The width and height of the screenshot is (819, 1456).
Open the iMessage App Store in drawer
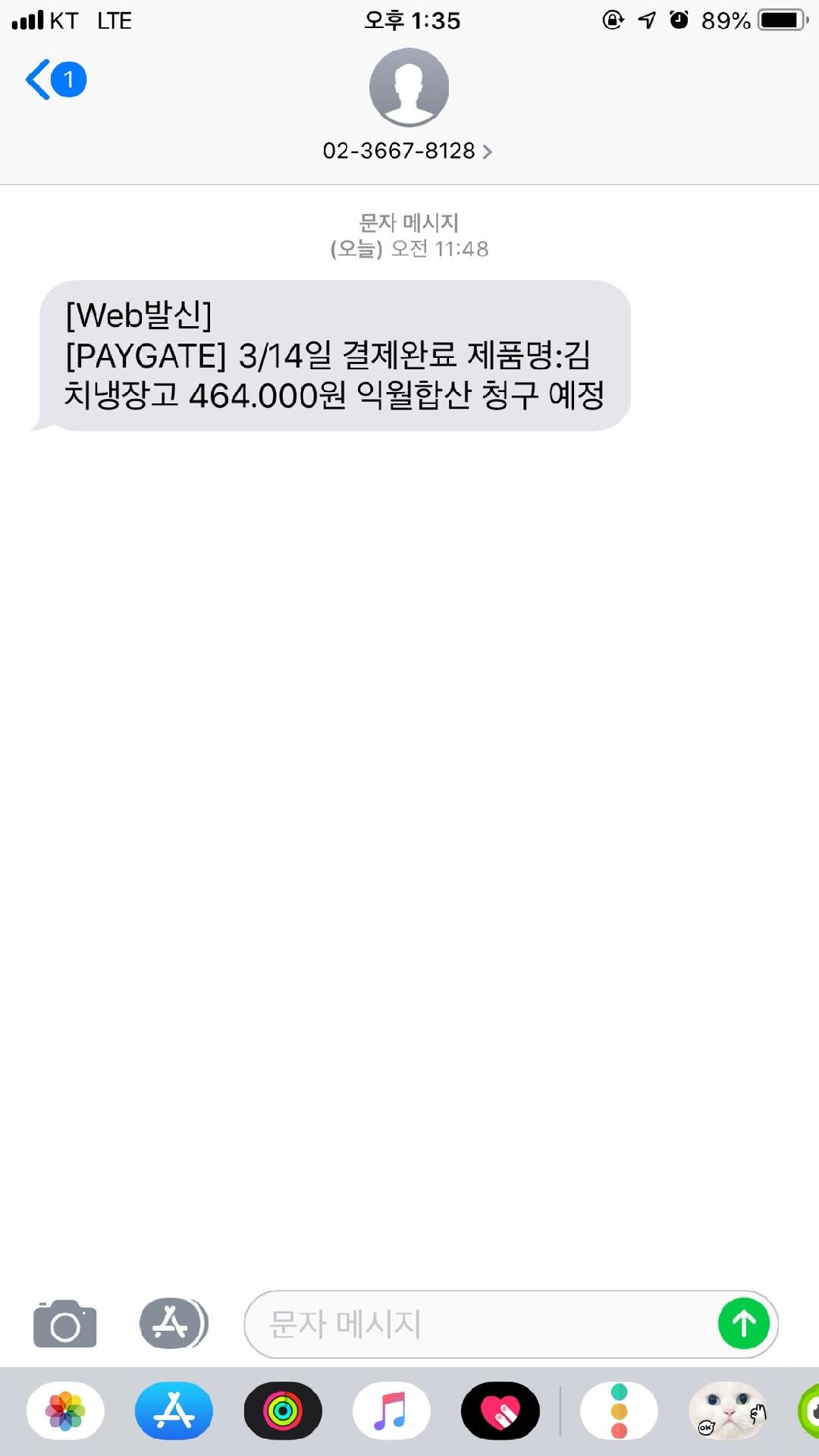[x=174, y=1411]
